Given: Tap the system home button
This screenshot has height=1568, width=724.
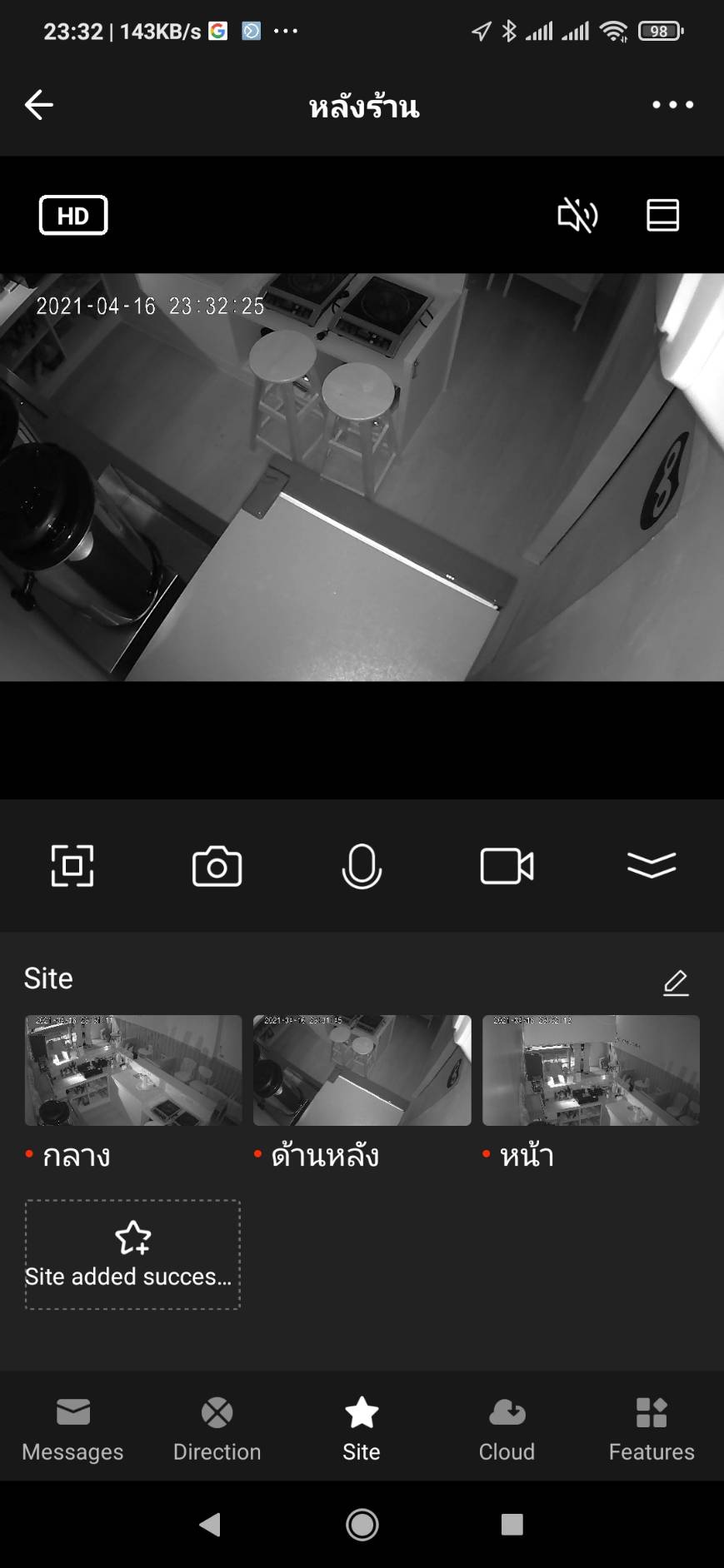Looking at the screenshot, I should tap(362, 1525).
